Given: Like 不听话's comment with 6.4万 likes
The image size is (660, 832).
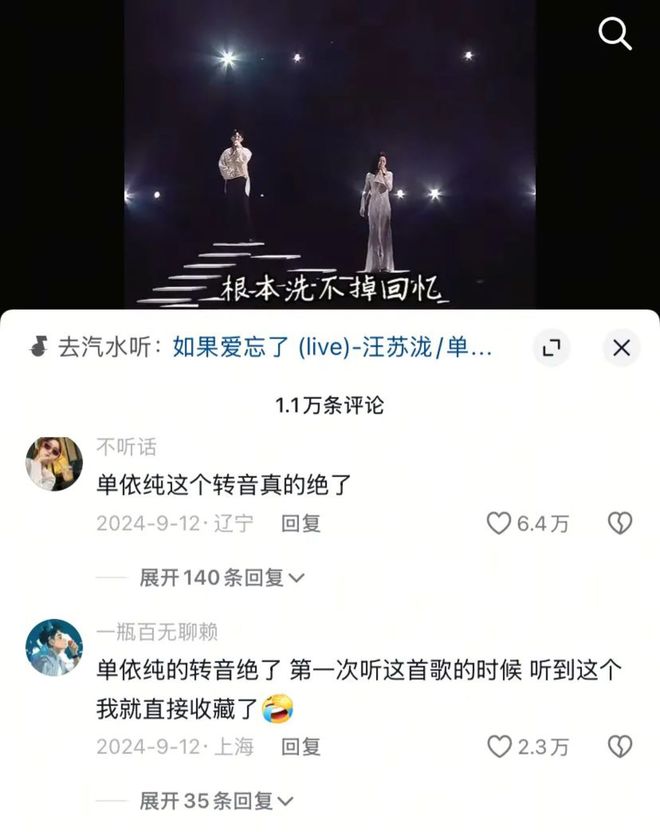Looking at the screenshot, I should [x=499, y=523].
